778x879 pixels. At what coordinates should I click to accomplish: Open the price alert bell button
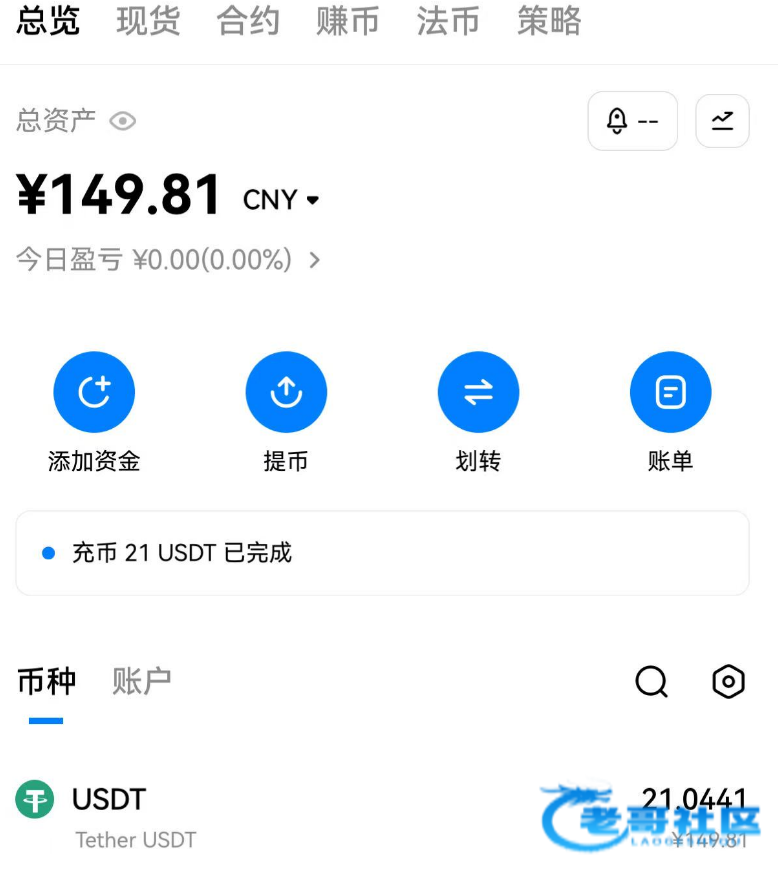(x=632, y=121)
